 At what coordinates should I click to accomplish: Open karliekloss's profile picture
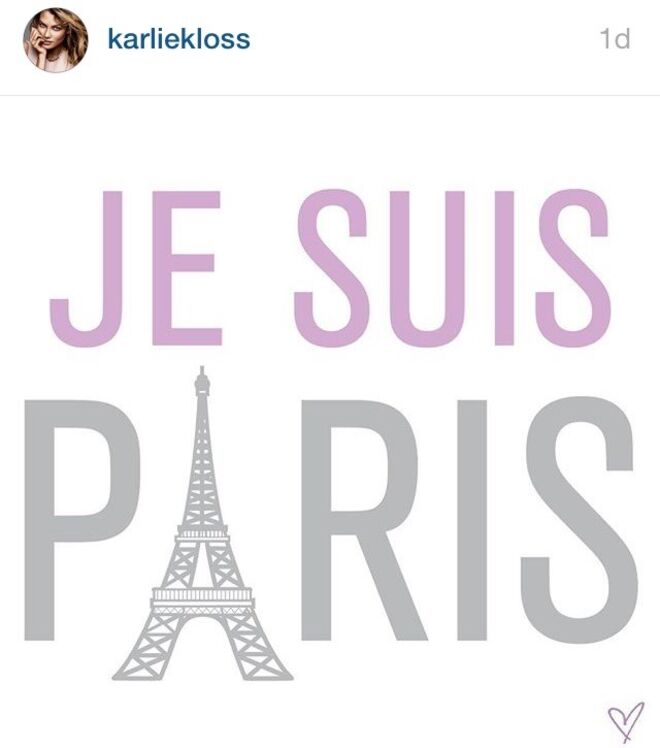click(56, 41)
